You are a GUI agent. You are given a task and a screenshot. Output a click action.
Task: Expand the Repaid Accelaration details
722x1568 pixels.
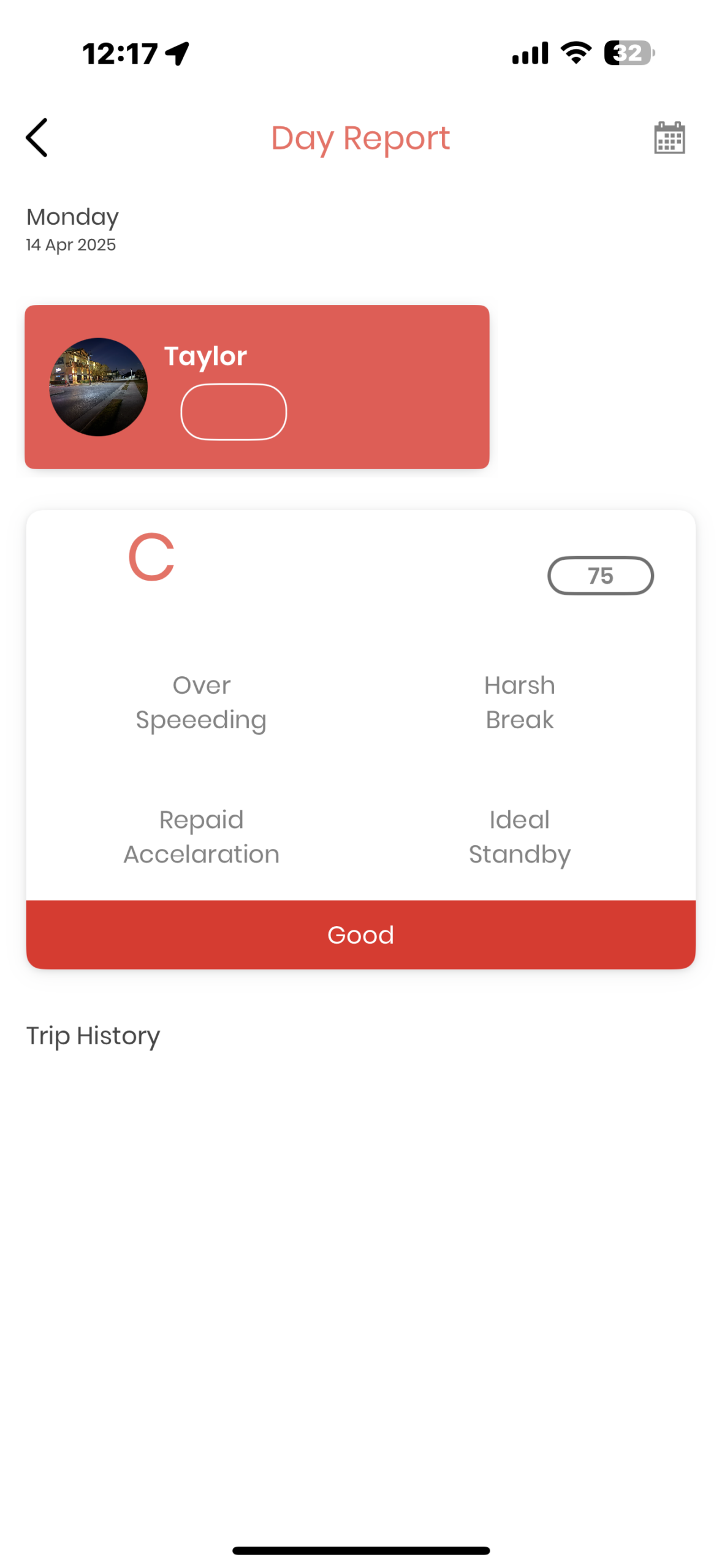tap(201, 836)
